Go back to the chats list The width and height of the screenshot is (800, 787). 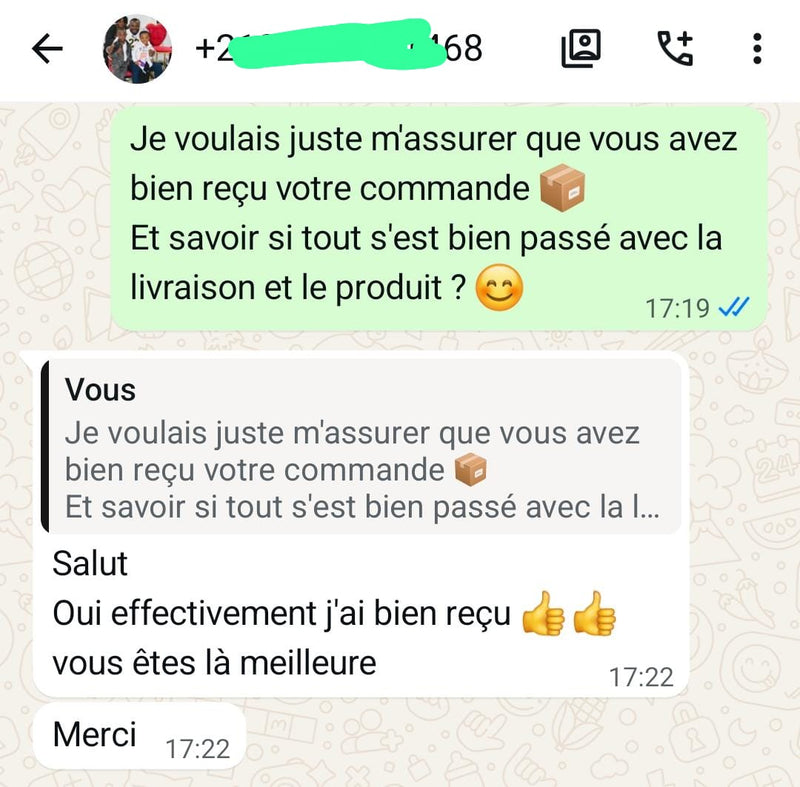pyautogui.click(x=47, y=49)
